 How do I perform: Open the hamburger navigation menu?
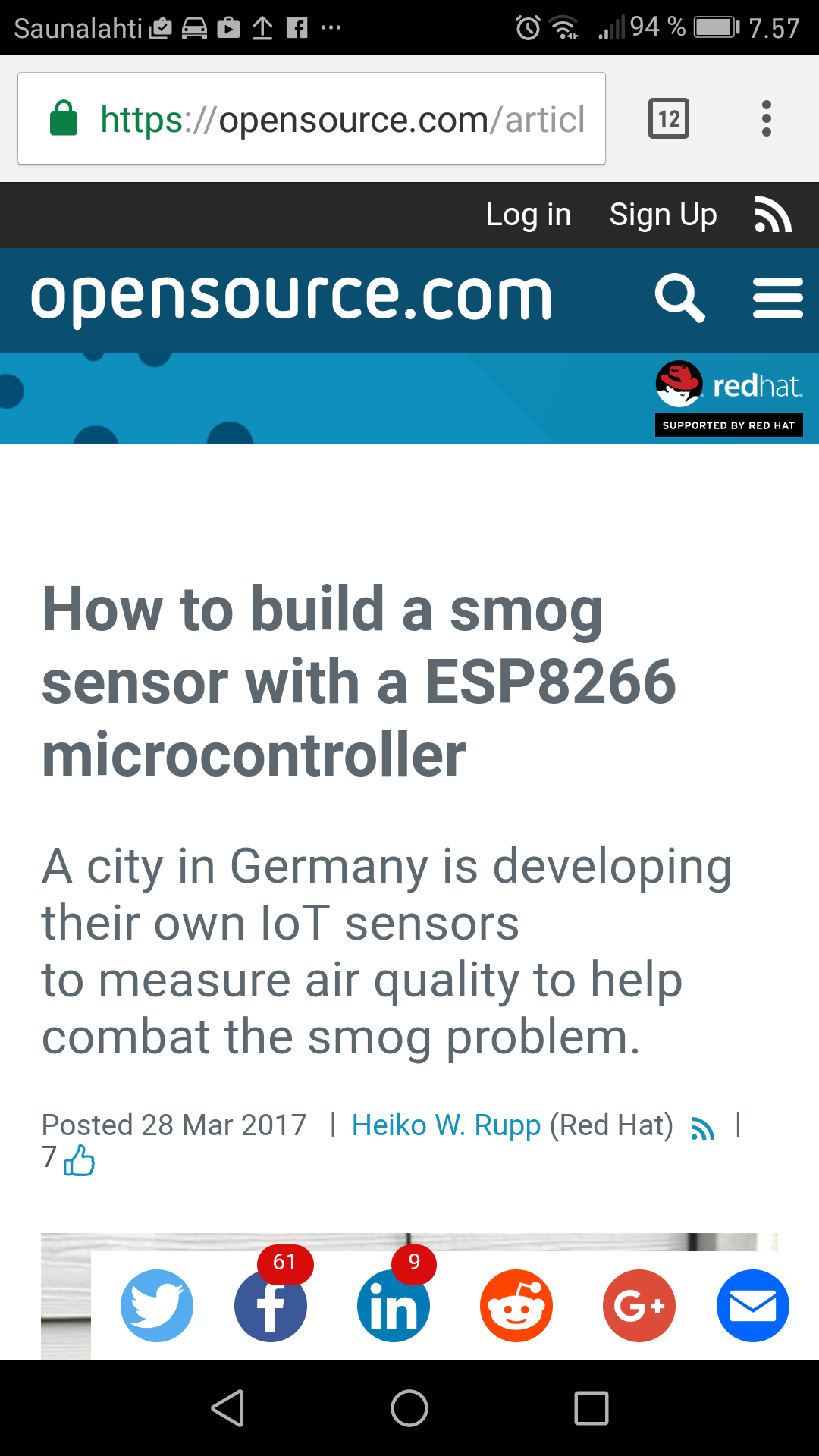coord(778,298)
